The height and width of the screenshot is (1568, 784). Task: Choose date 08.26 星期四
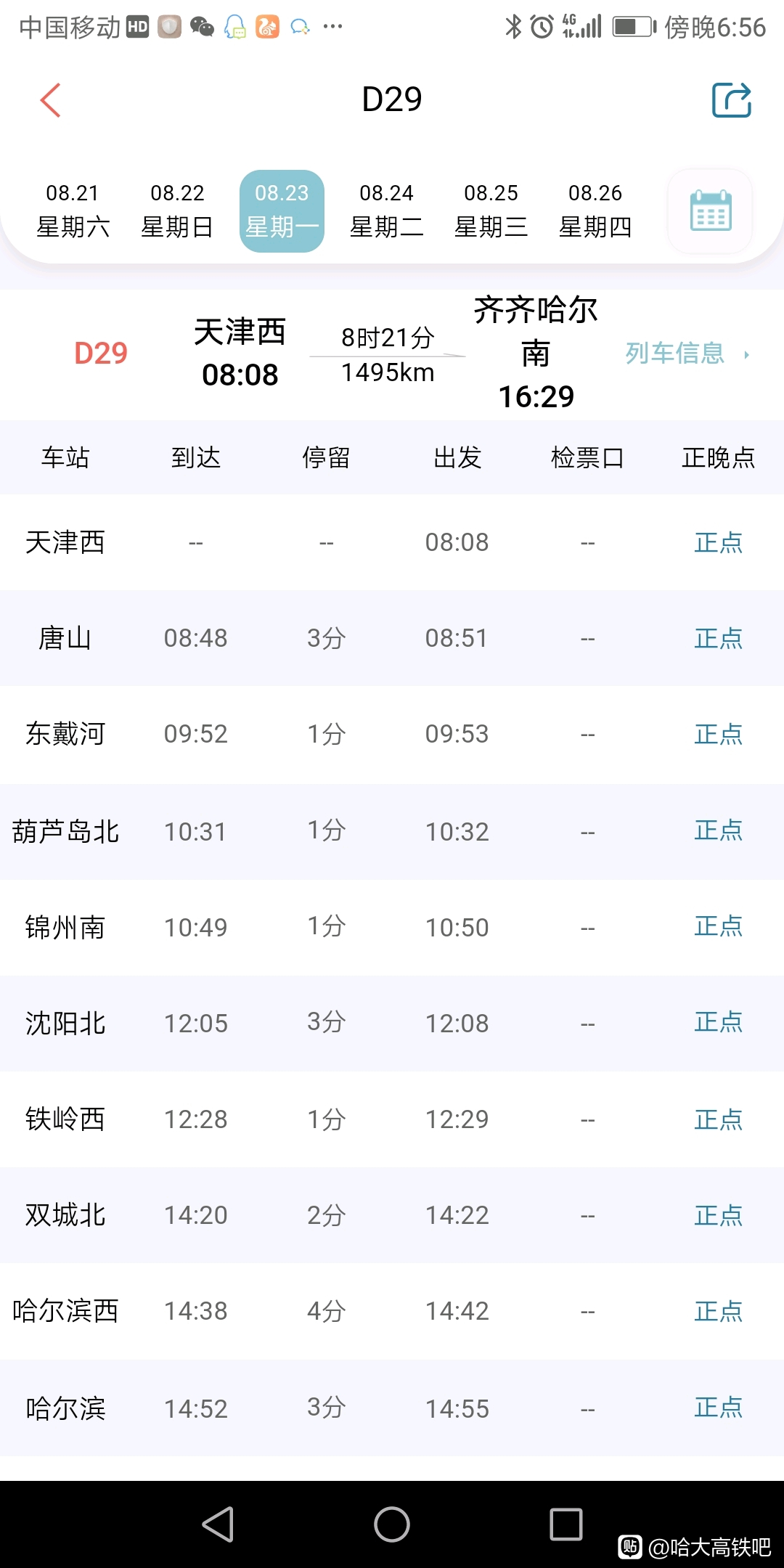point(595,211)
